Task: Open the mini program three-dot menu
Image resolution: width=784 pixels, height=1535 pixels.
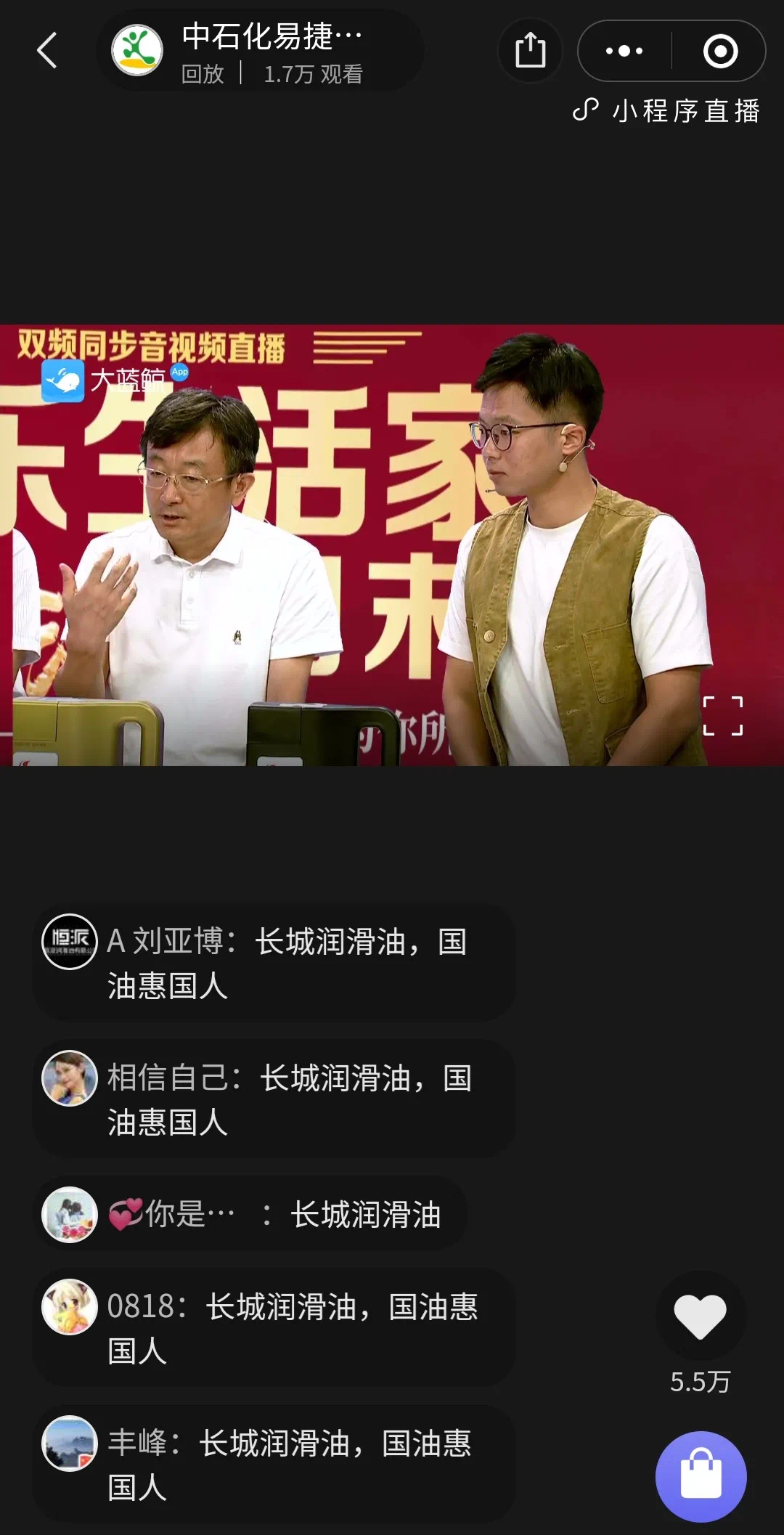Action: (624, 51)
